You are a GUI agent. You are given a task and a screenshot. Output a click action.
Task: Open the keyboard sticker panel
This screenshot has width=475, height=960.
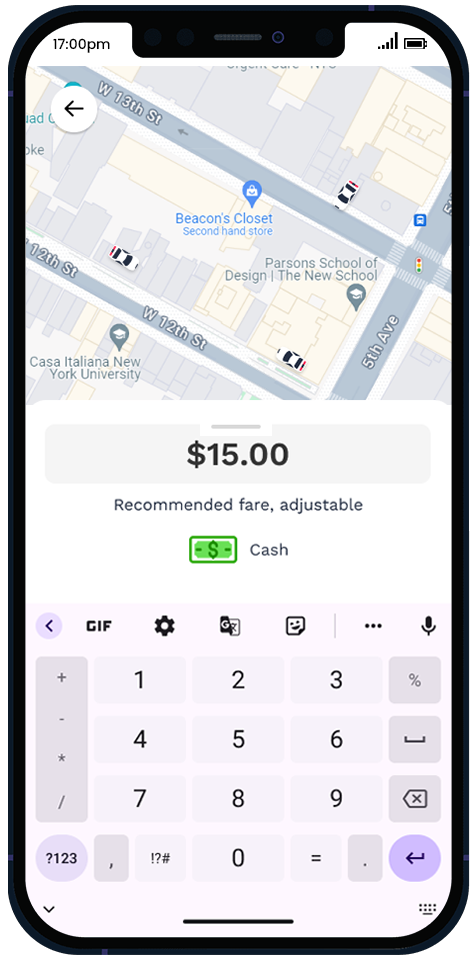click(x=296, y=626)
